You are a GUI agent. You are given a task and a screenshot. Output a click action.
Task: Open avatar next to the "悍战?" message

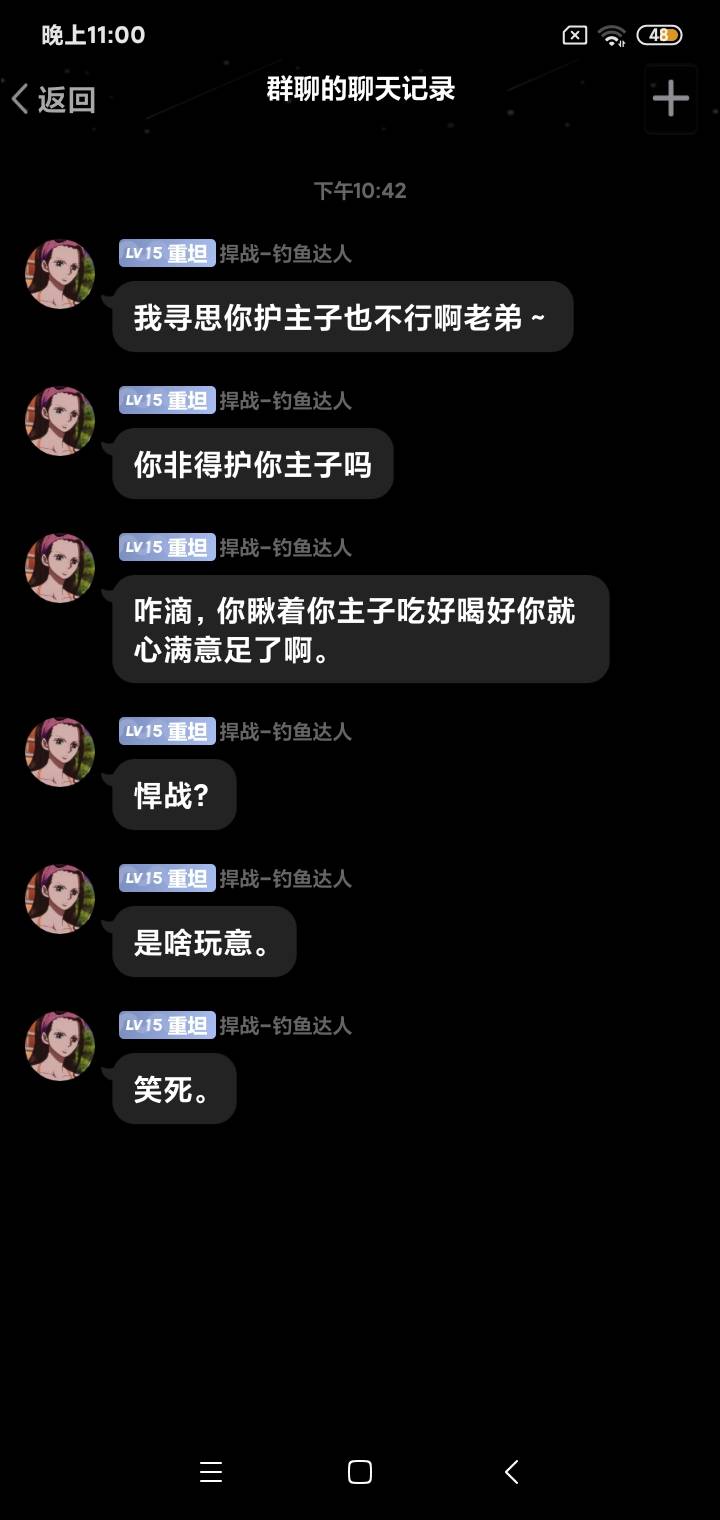coord(60,752)
